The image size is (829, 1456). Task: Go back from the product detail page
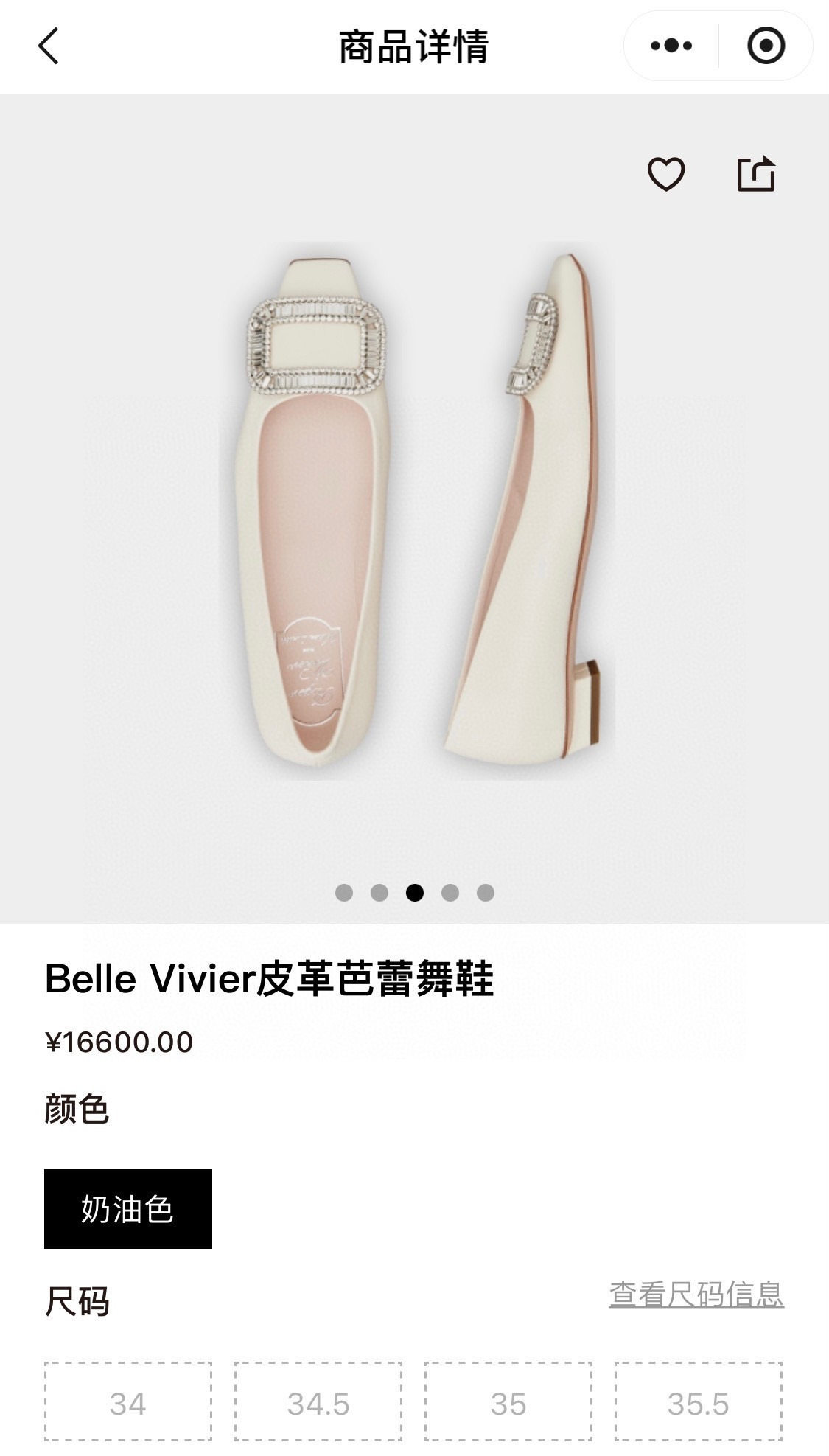(x=49, y=46)
